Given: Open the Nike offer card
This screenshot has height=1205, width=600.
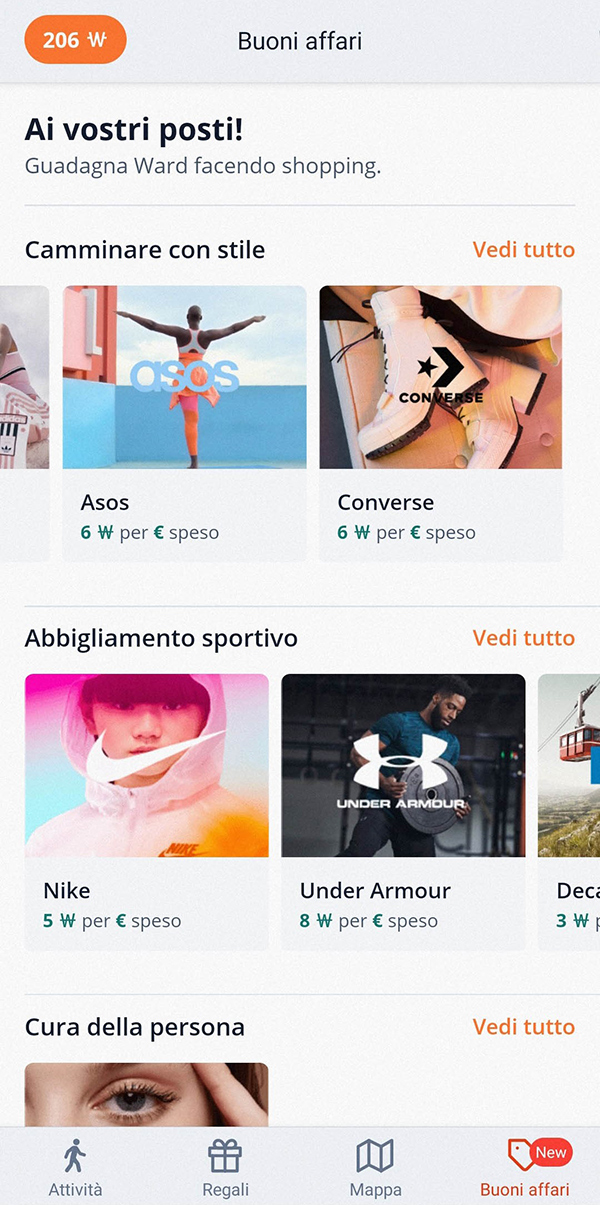Looking at the screenshot, I should tap(147, 811).
